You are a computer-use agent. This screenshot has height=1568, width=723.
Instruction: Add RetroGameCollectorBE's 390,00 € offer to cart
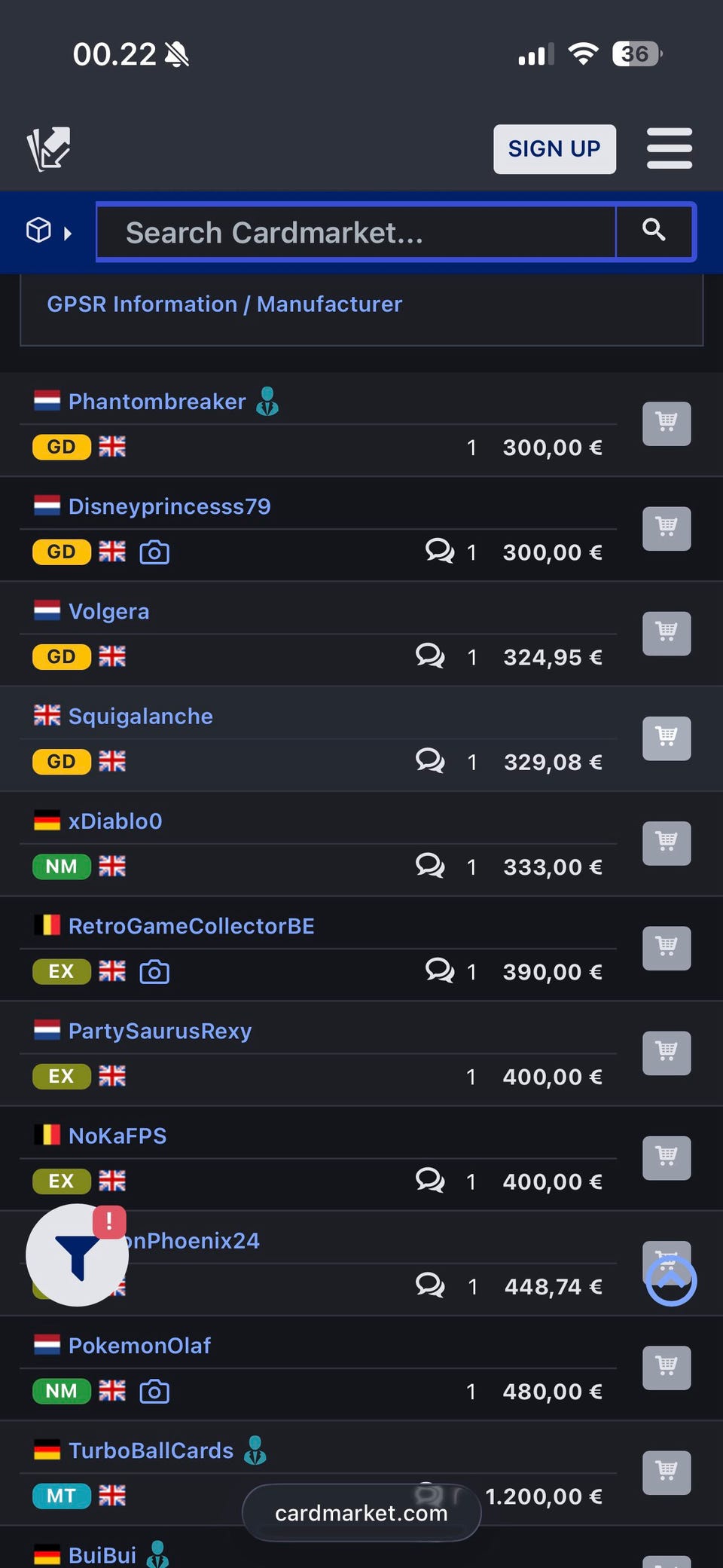click(x=667, y=948)
